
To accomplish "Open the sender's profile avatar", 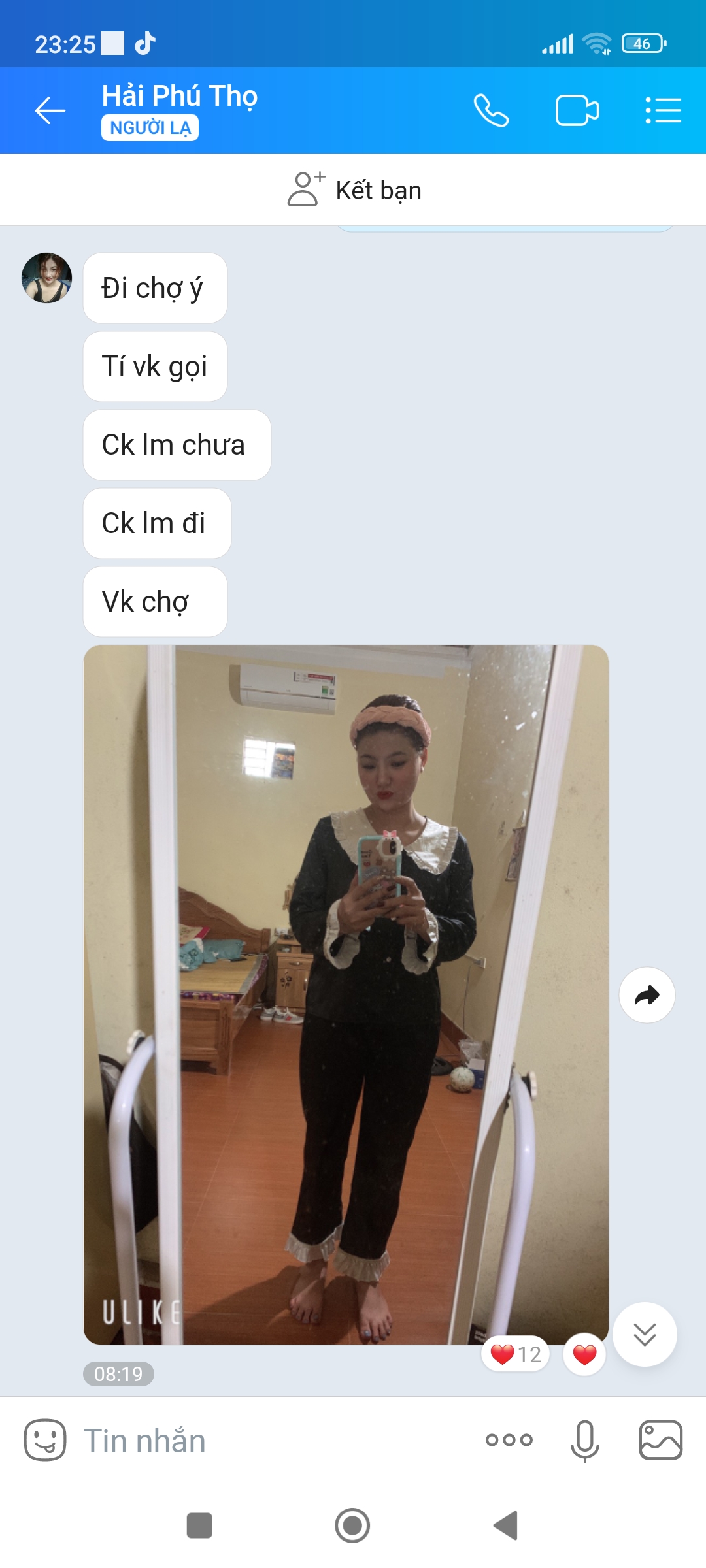I will coord(47,278).
